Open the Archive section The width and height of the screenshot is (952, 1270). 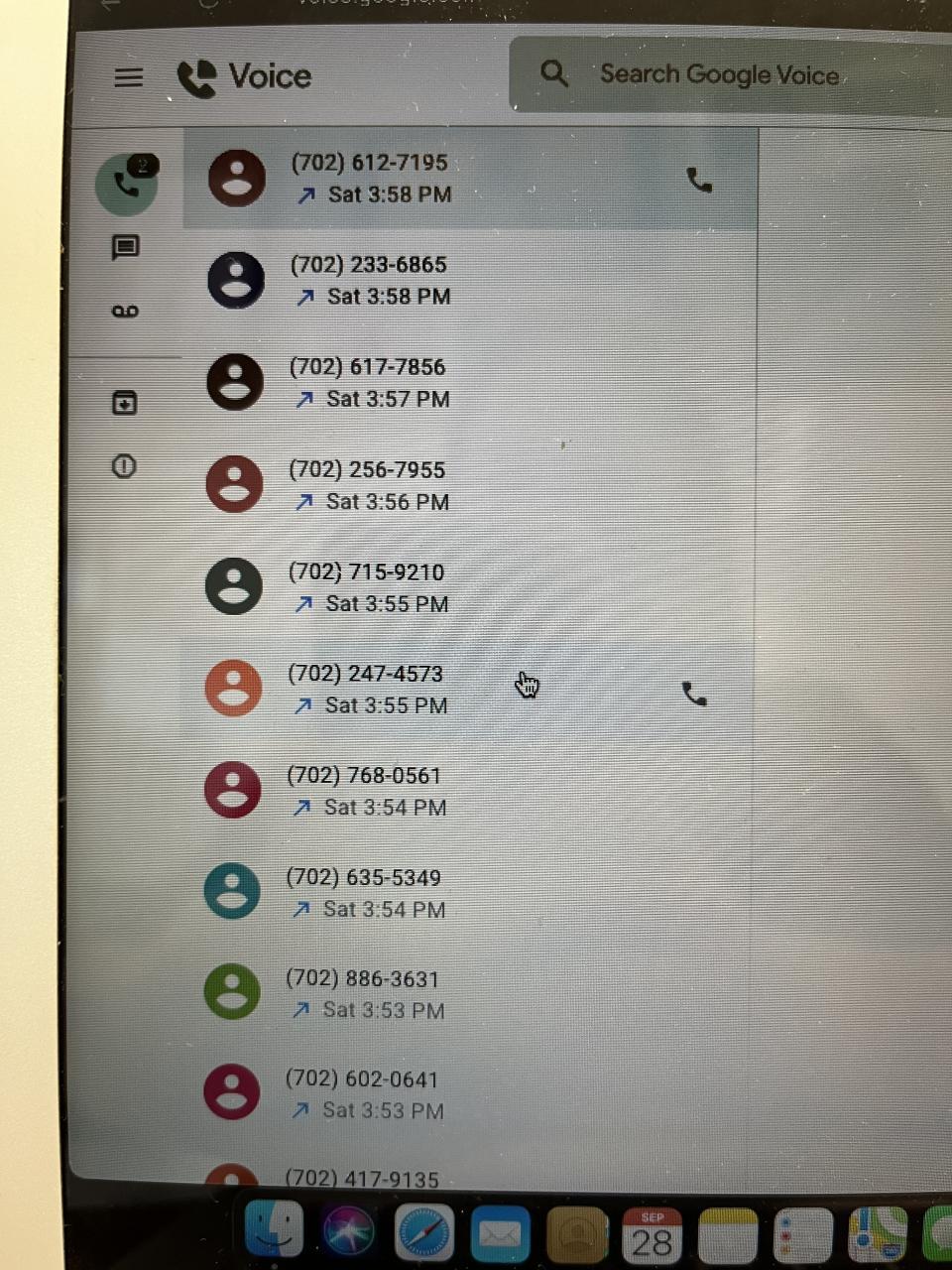click(124, 403)
